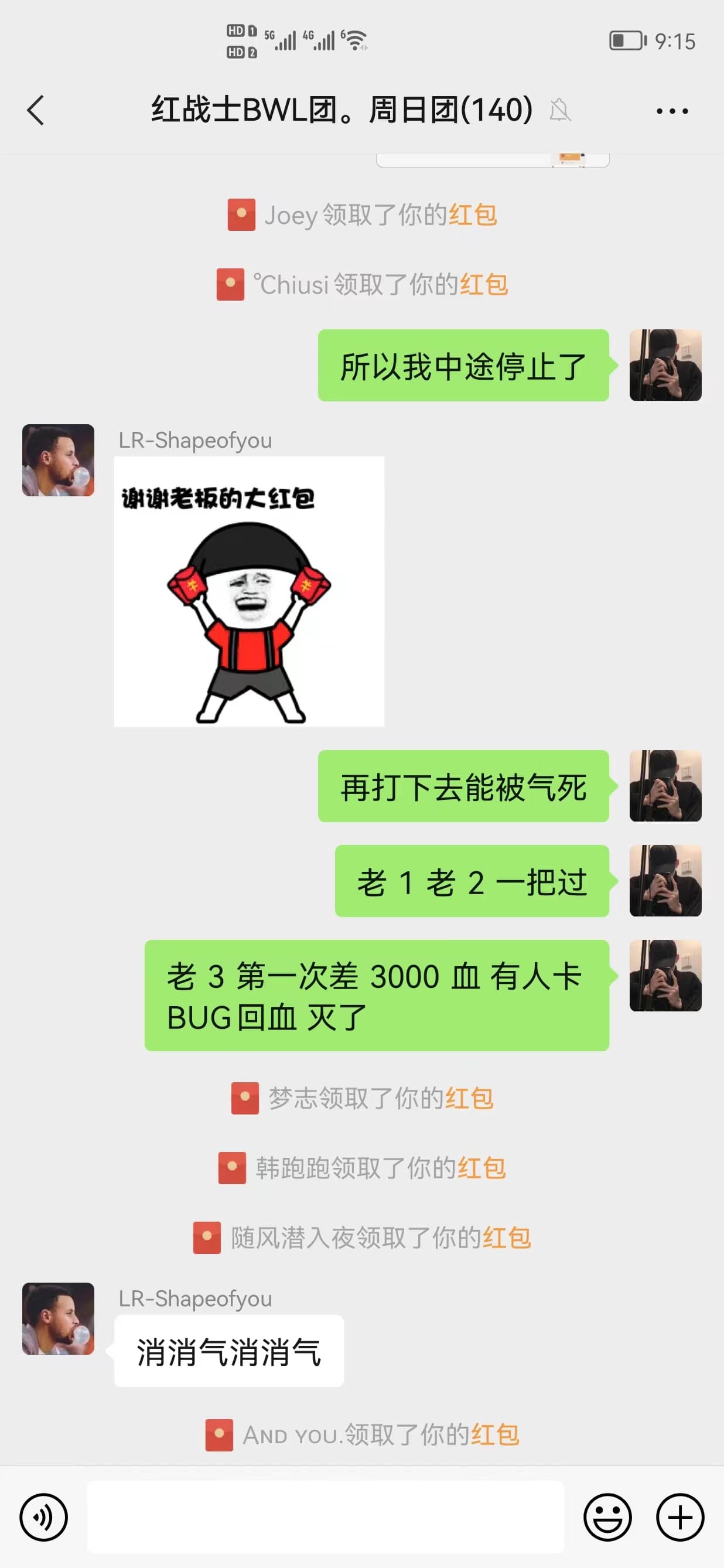
Task: Switch to voice message input
Action: tap(43, 1517)
